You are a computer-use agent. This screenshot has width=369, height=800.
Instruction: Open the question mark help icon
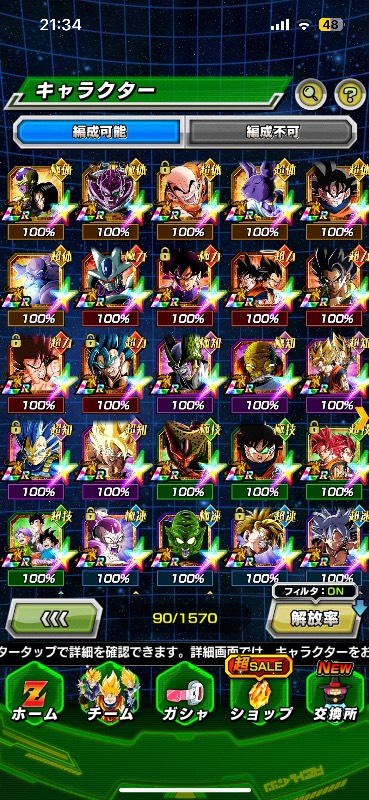350,94
